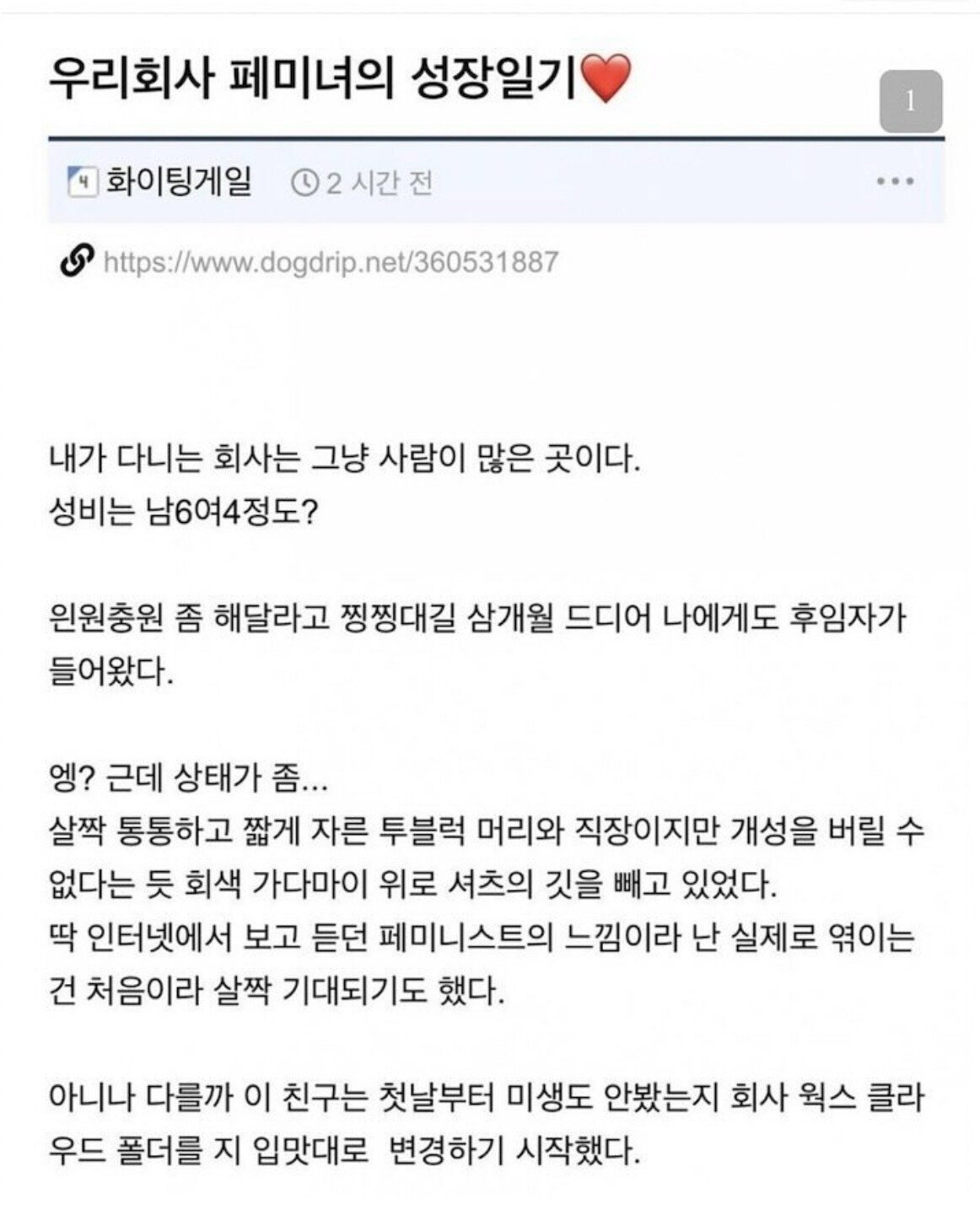Open the post's three-dot overflow menu
This screenshot has height=1205, width=980.
point(895,181)
